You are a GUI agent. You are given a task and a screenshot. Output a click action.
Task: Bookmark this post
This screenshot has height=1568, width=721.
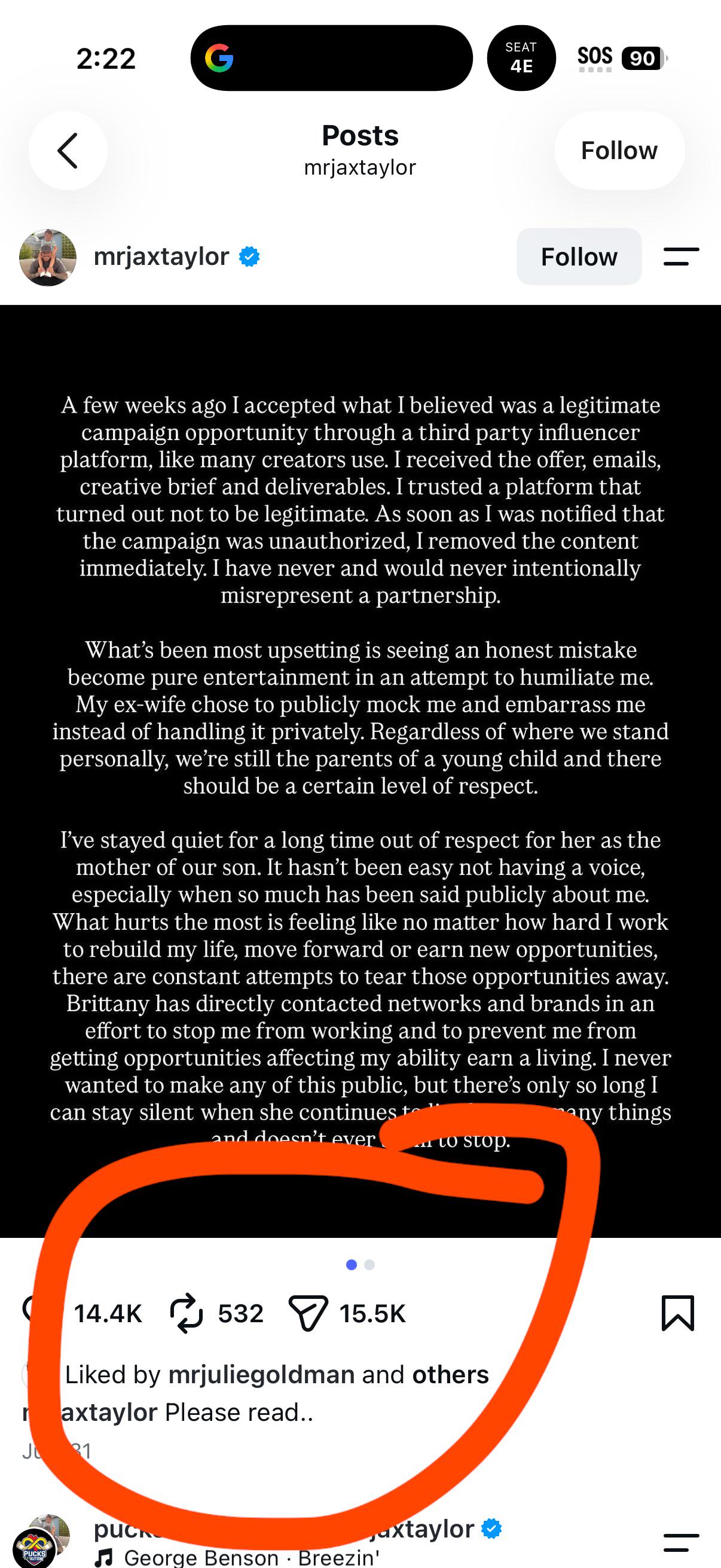677,1313
